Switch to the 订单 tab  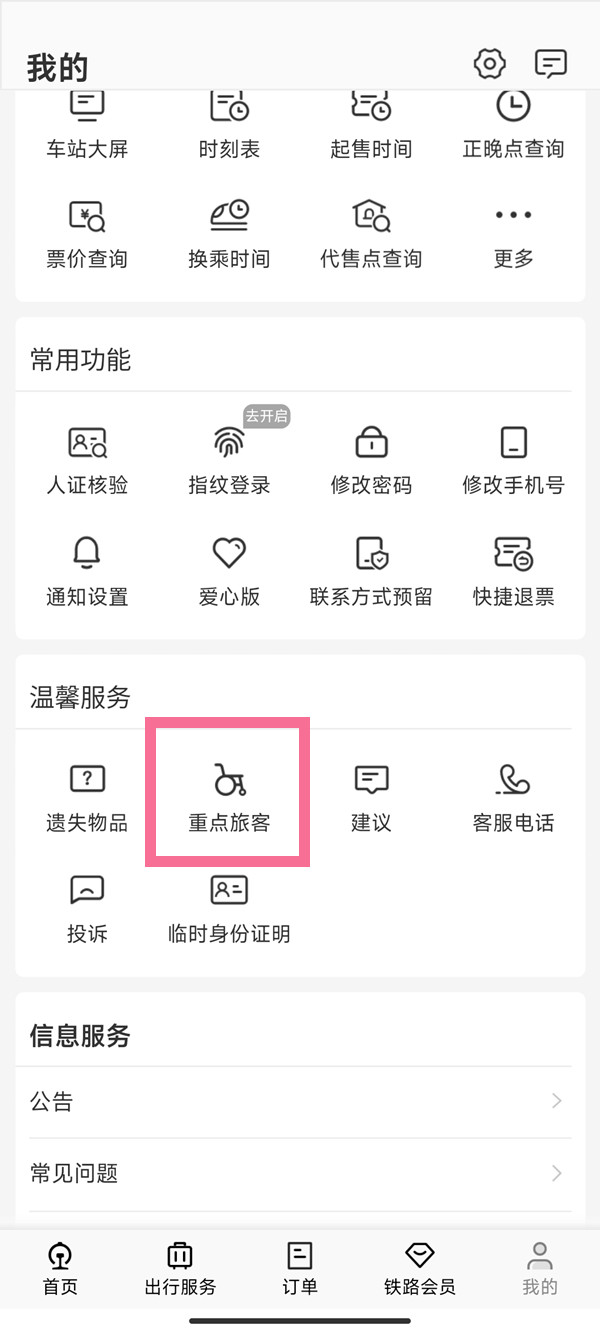tap(300, 1269)
